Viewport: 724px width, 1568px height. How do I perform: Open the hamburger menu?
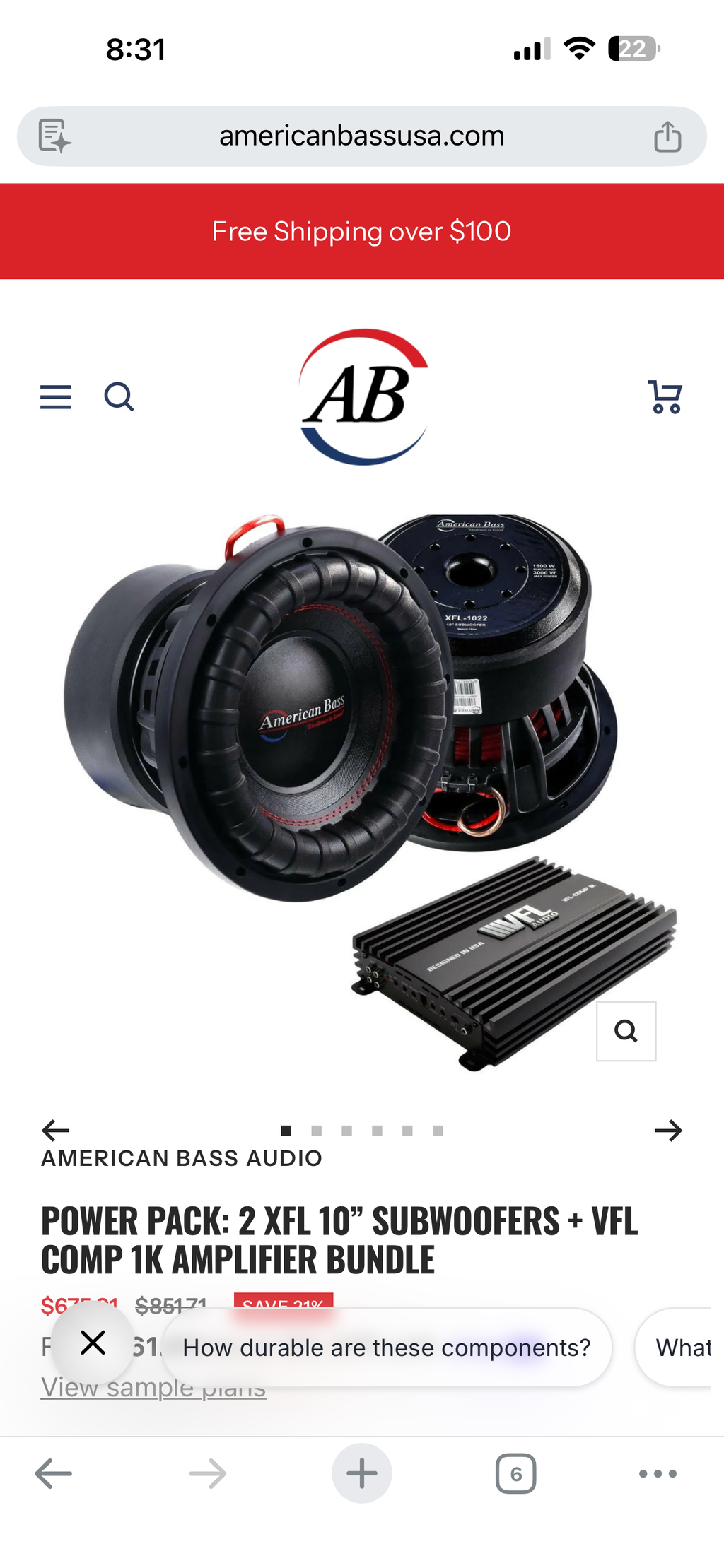pyautogui.click(x=55, y=397)
